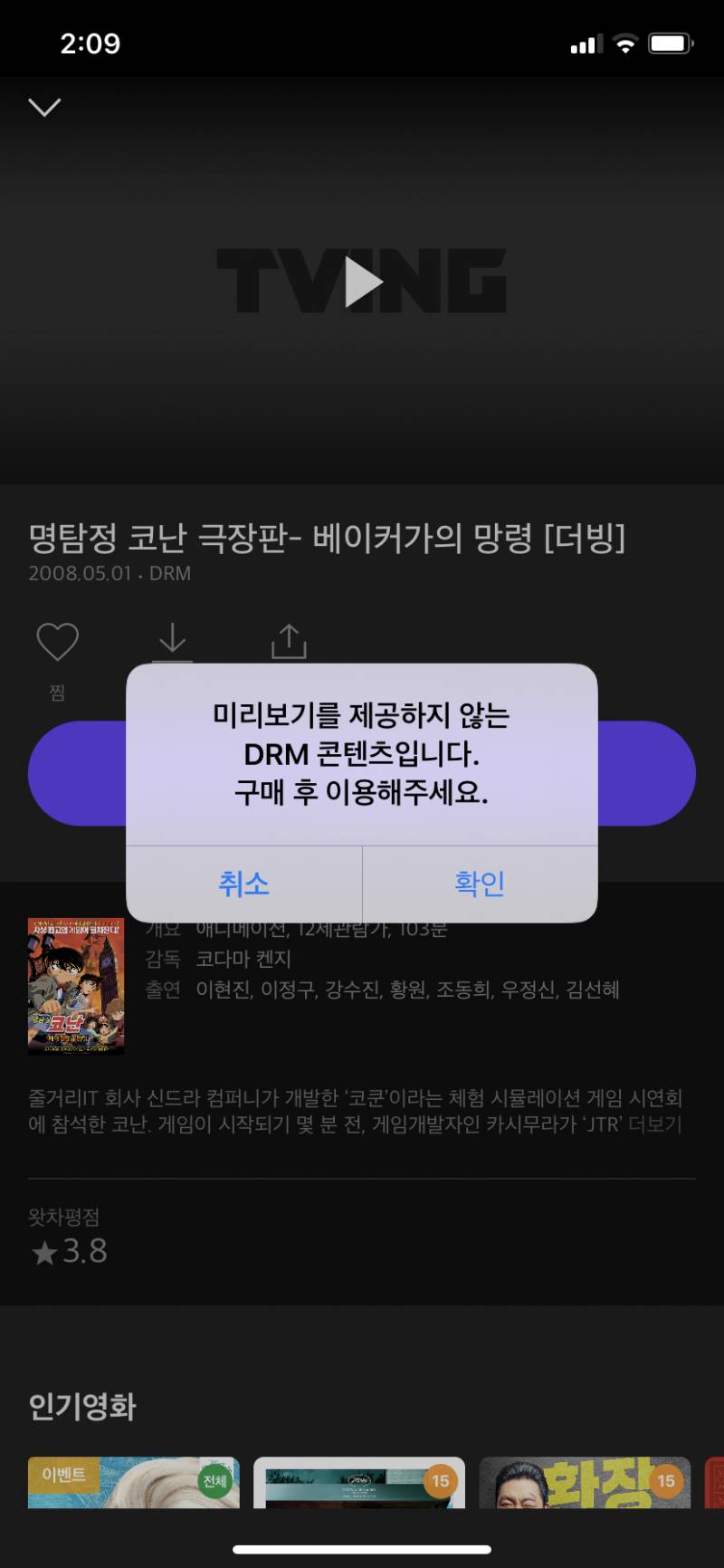
Task: Tap the 인기영화 section heading
Action: tap(81, 1408)
